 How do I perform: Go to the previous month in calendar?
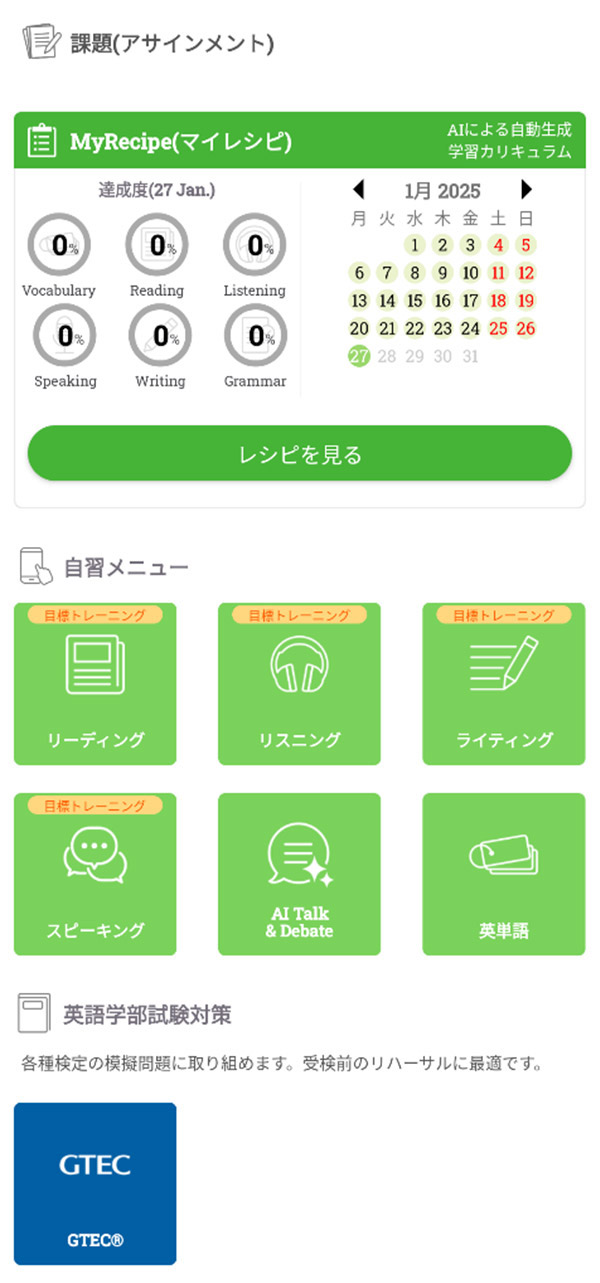359,190
